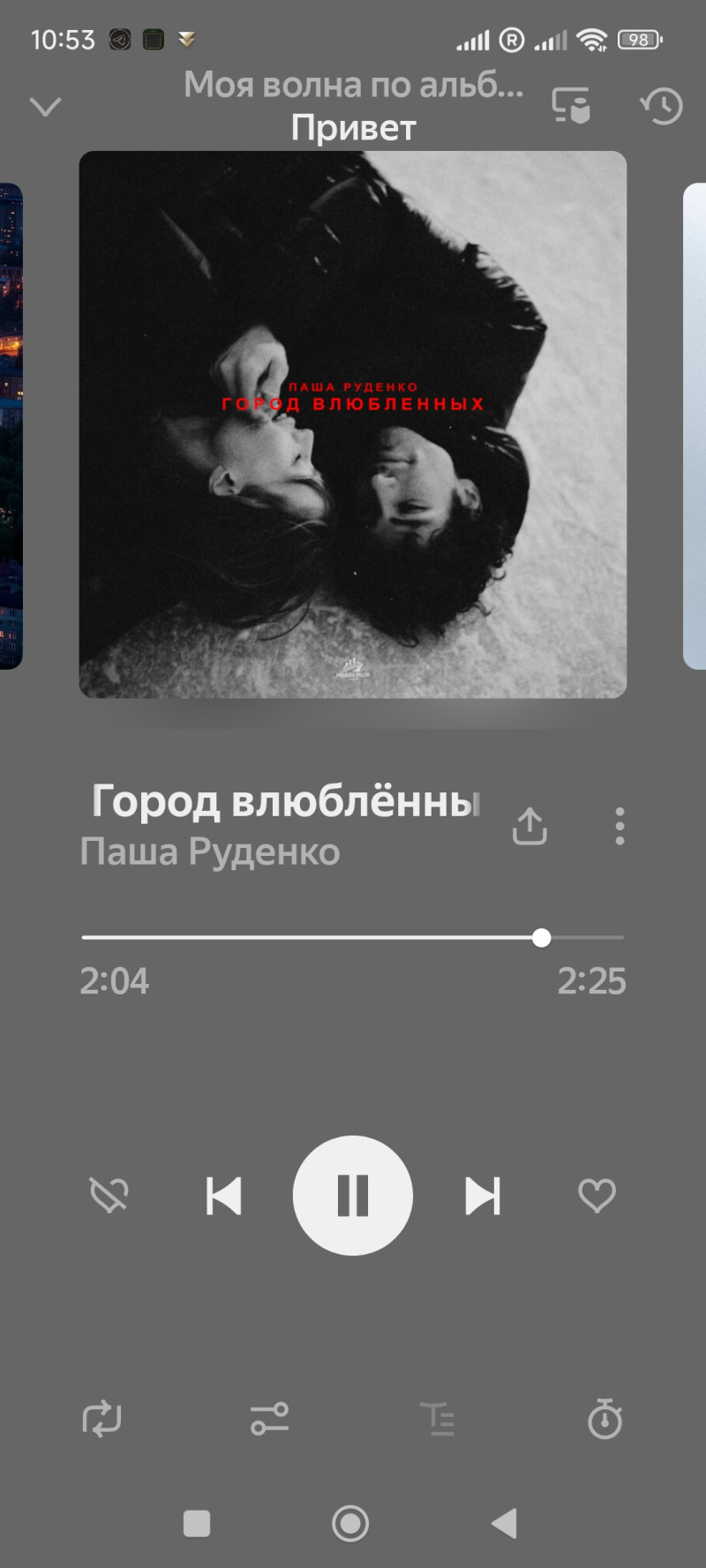This screenshot has width=706, height=1568.
Task: Tap the playback progress bar
Action: (x=353, y=937)
